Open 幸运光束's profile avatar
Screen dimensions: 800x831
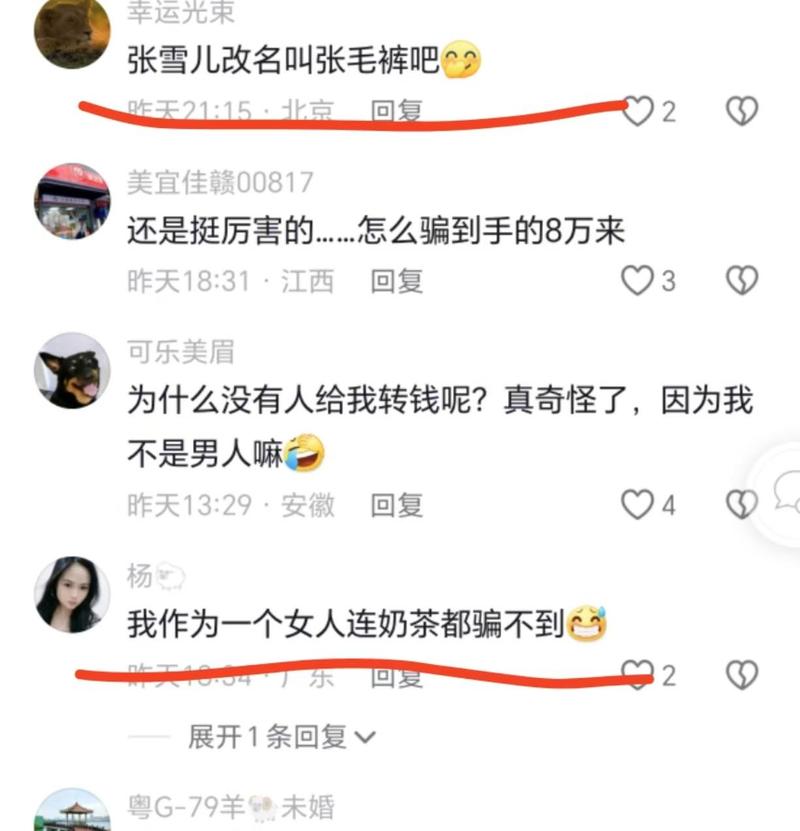tap(72, 32)
